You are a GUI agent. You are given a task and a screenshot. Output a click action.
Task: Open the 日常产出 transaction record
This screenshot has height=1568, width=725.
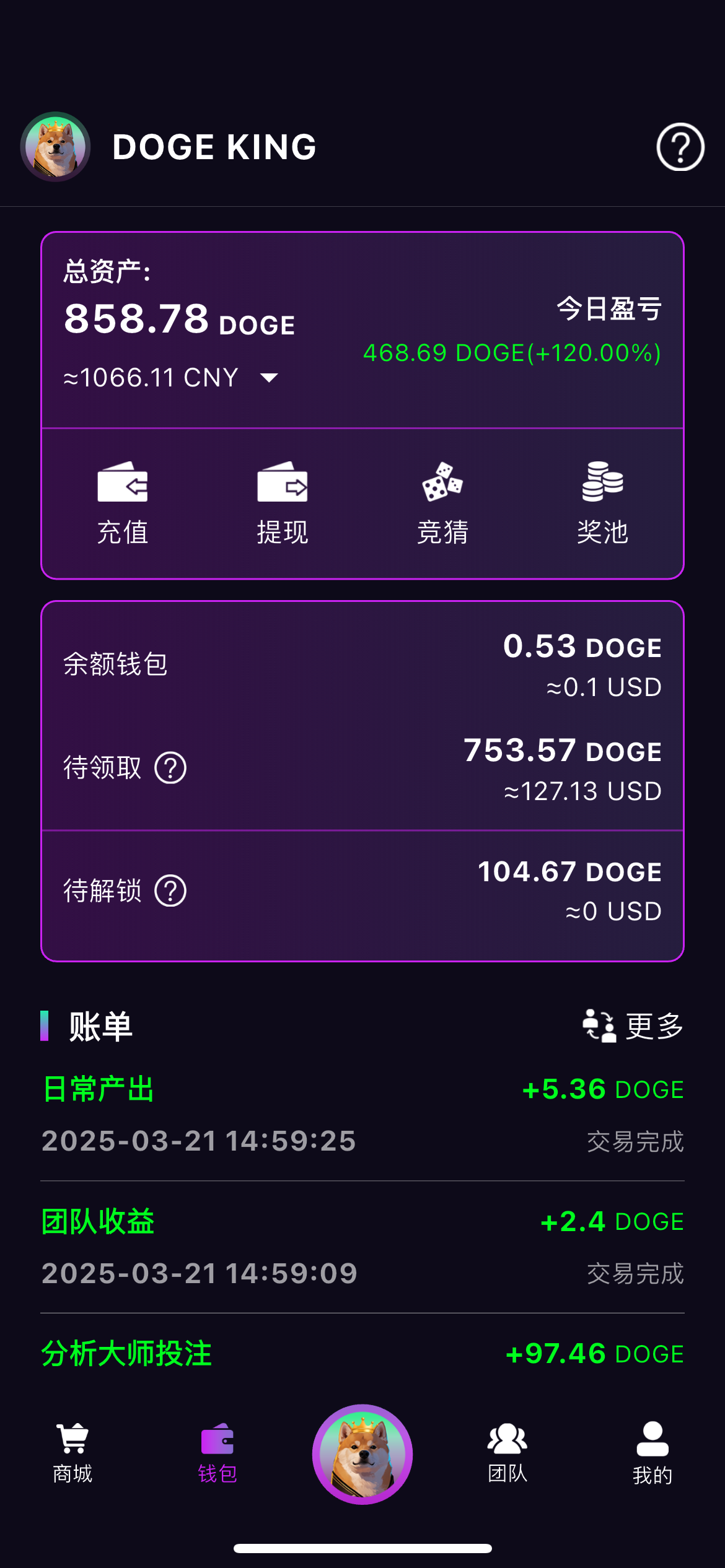(362, 1115)
